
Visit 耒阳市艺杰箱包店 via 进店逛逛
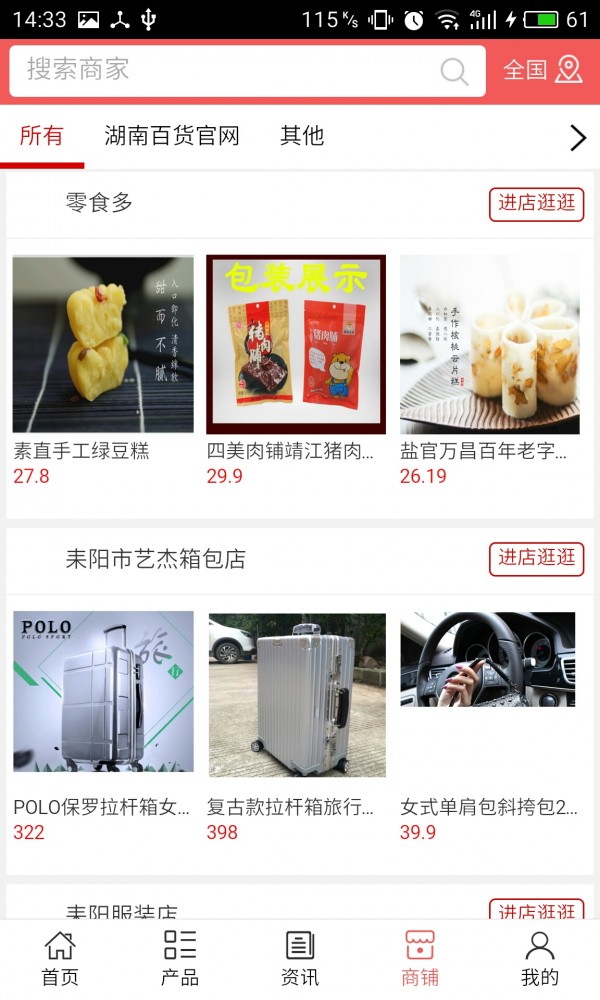[x=536, y=558]
